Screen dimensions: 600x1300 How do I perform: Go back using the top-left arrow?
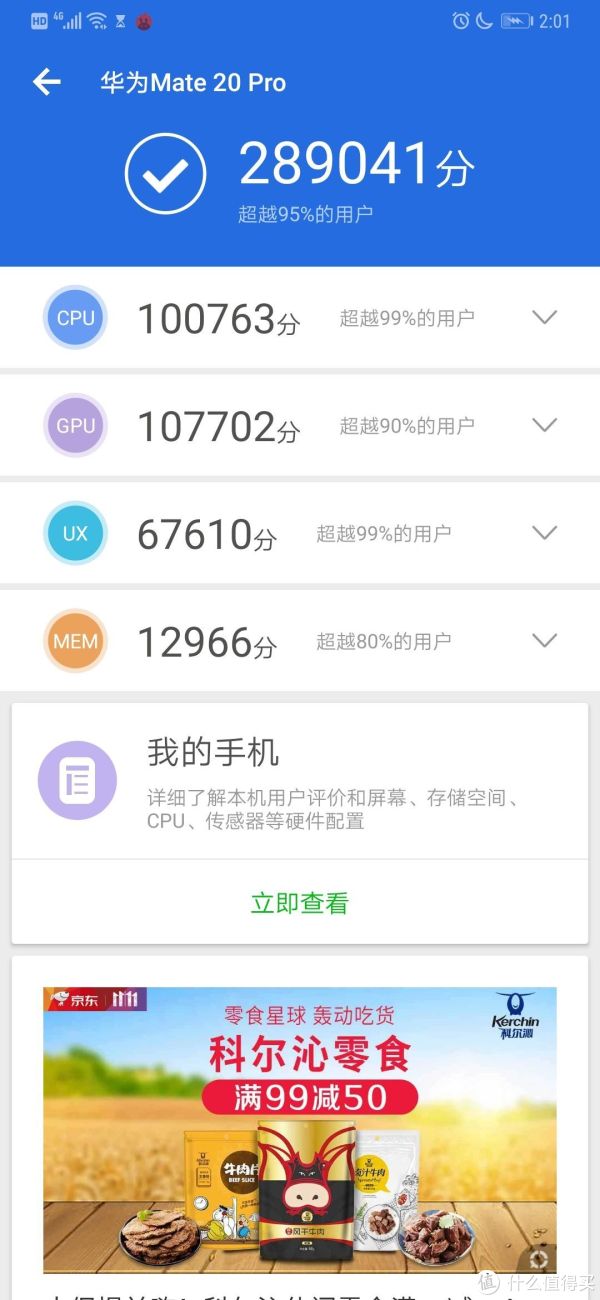point(47,82)
